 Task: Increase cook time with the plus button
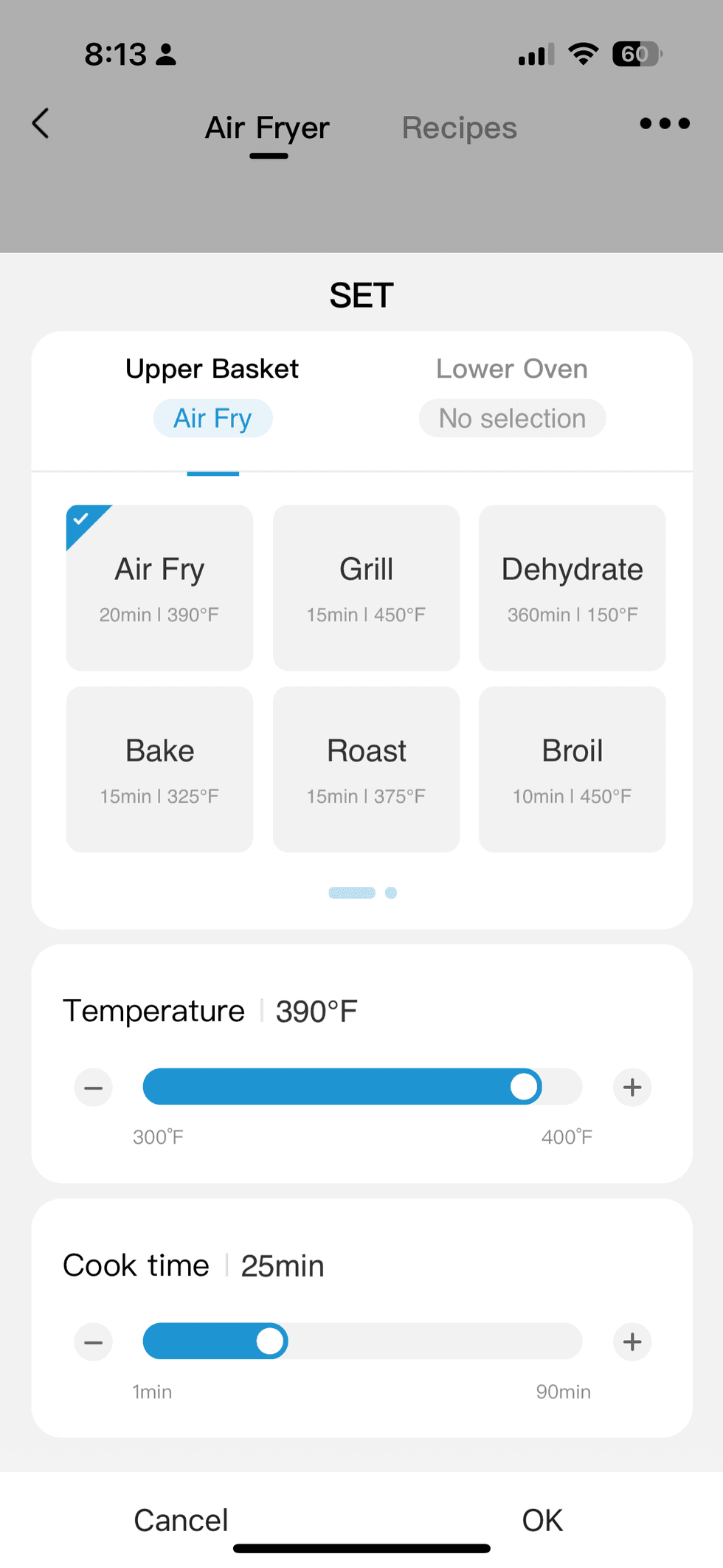(632, 1342)
